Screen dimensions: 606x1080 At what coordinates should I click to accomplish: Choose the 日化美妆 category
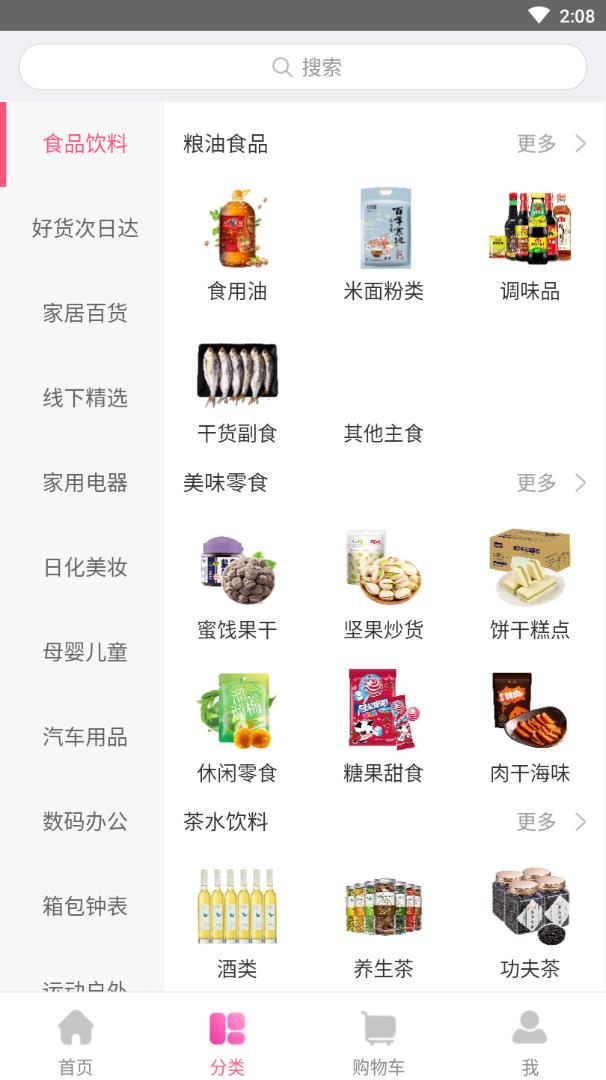point(85,567)
